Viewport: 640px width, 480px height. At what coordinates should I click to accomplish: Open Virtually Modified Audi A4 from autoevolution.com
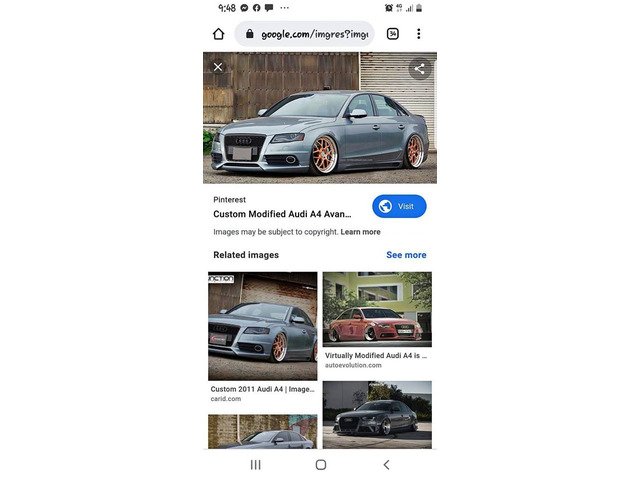[x=377, y=310]
